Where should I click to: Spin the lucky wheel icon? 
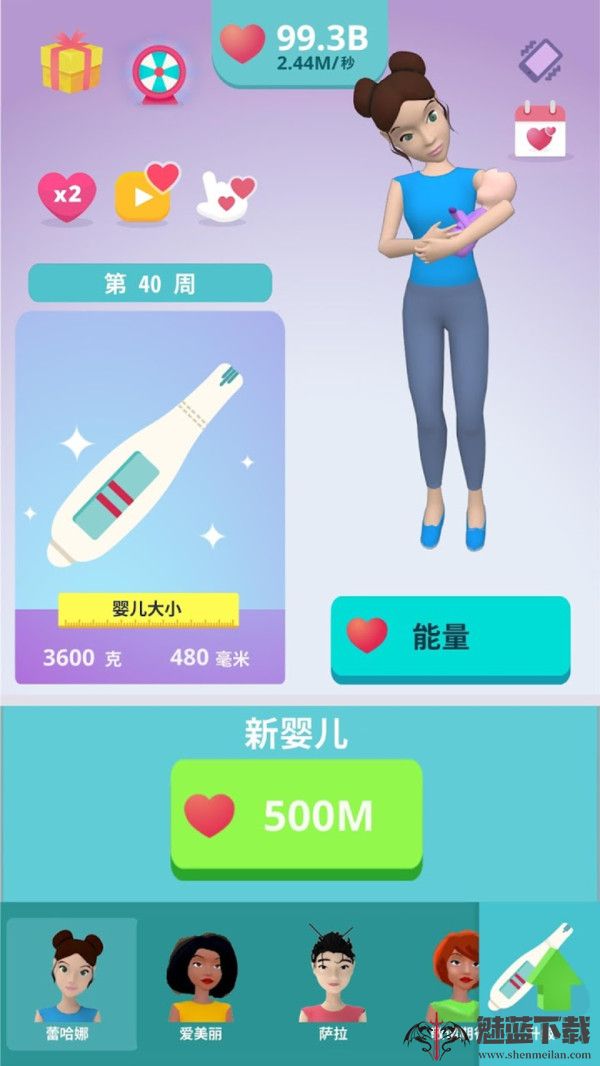(x=162, y=72)
